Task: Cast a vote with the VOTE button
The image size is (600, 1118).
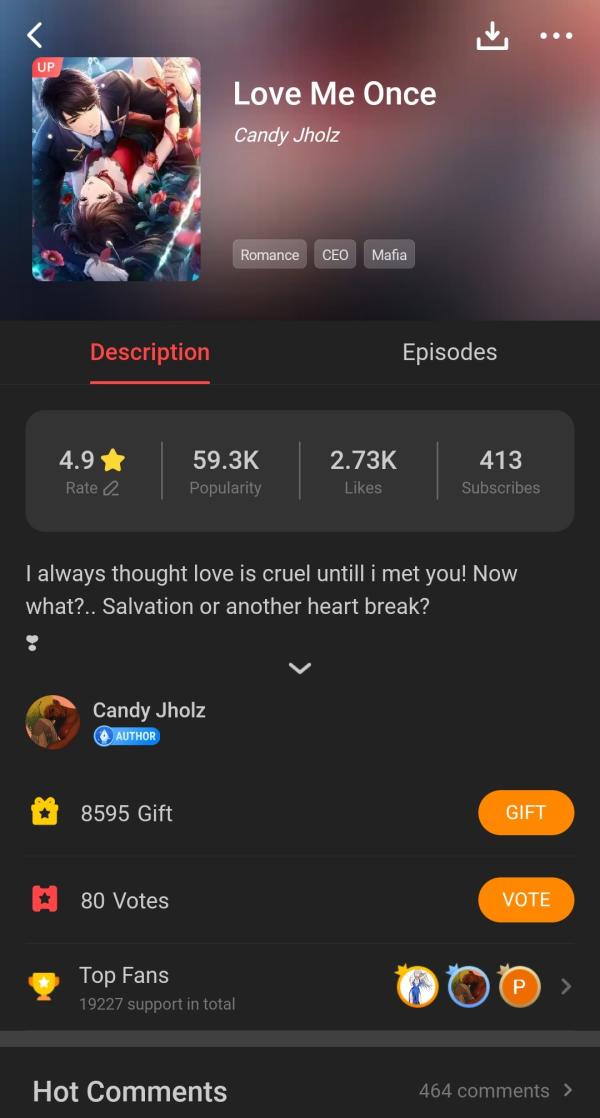Action: (526, 900)
